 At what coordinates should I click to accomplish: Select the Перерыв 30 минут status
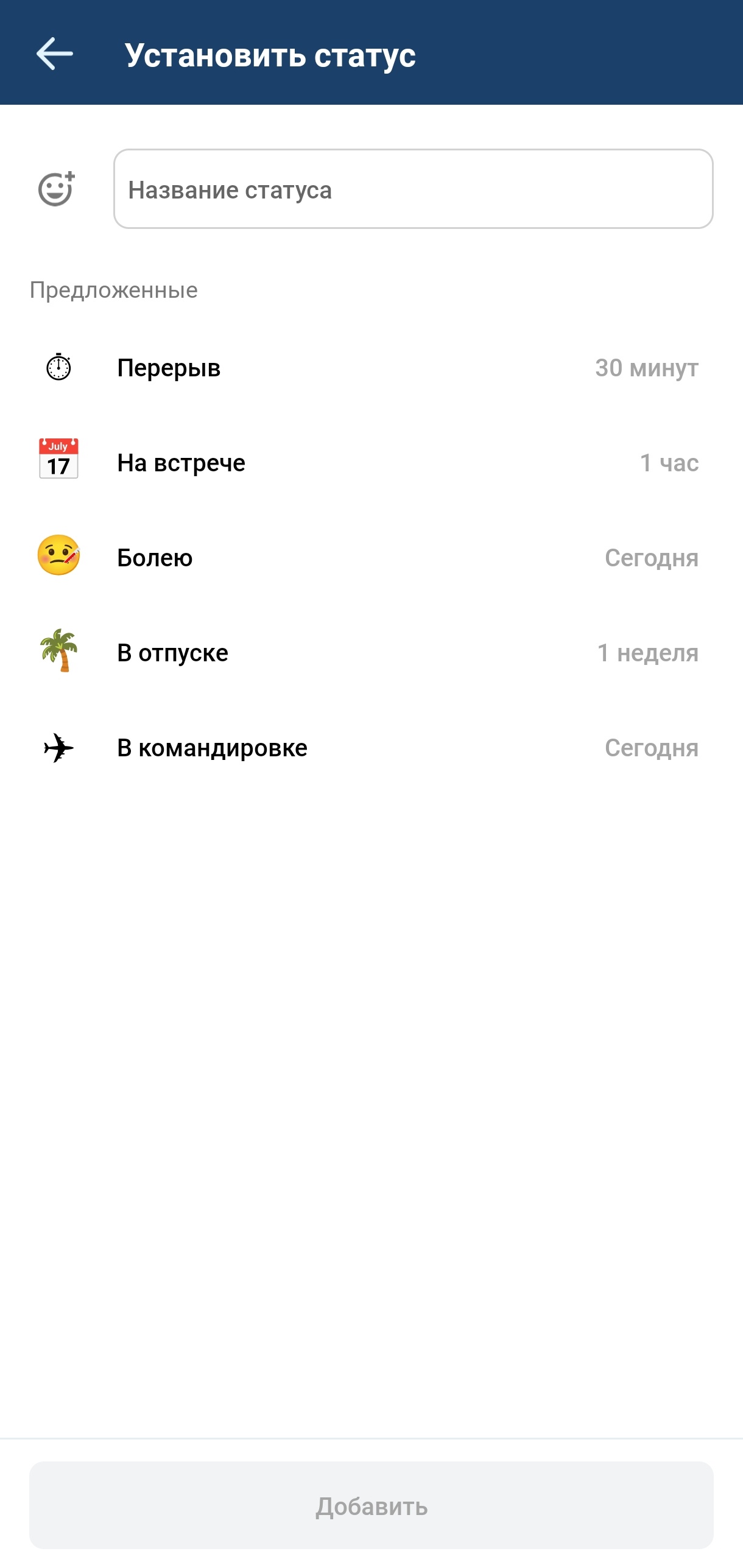click(371, 368)
